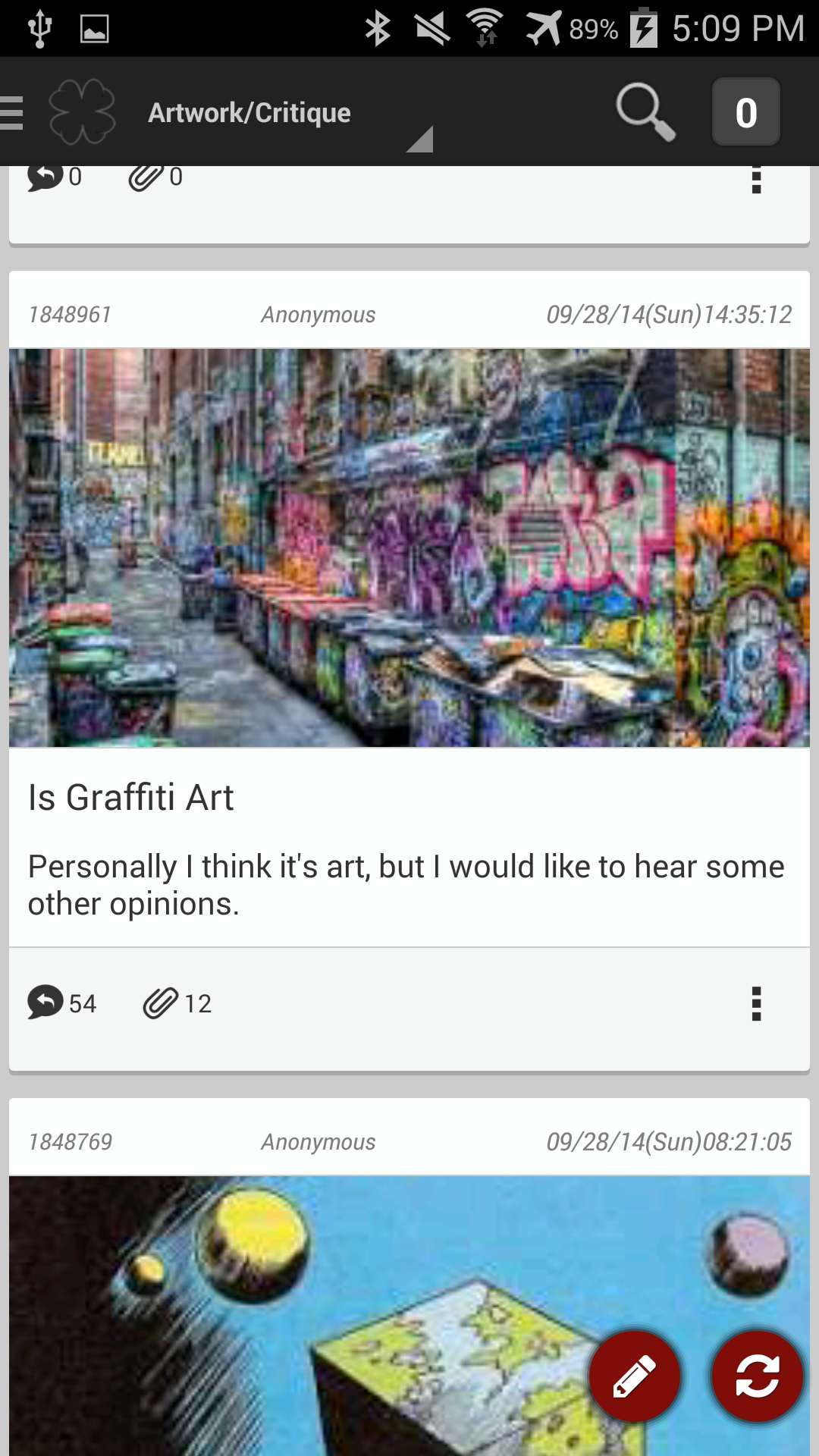
Task: View the 54 replies on Is Graffiti Art
Action: (62, 1003)
